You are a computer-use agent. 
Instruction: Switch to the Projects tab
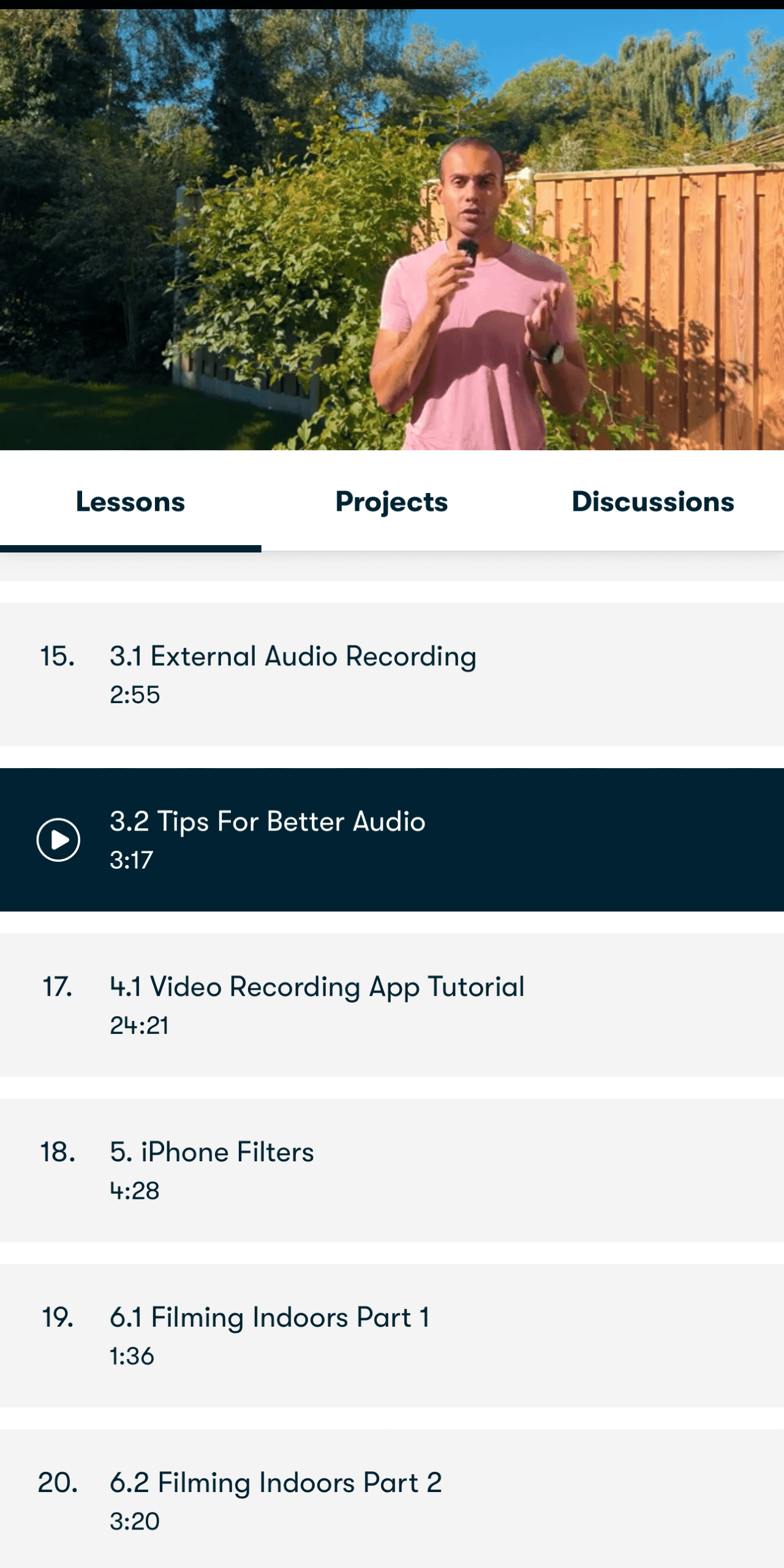coord(391,501)
